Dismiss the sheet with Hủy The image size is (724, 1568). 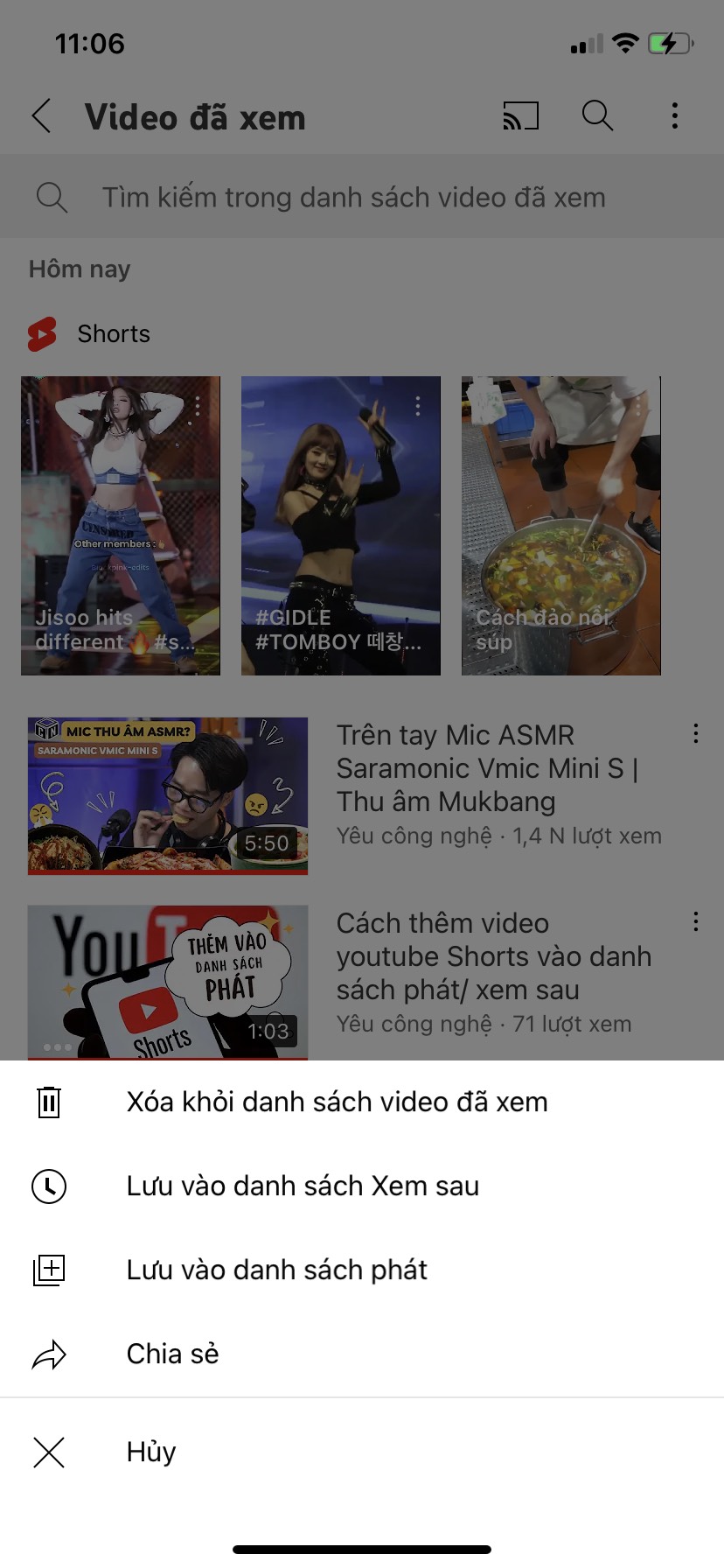coord(150,1452)
